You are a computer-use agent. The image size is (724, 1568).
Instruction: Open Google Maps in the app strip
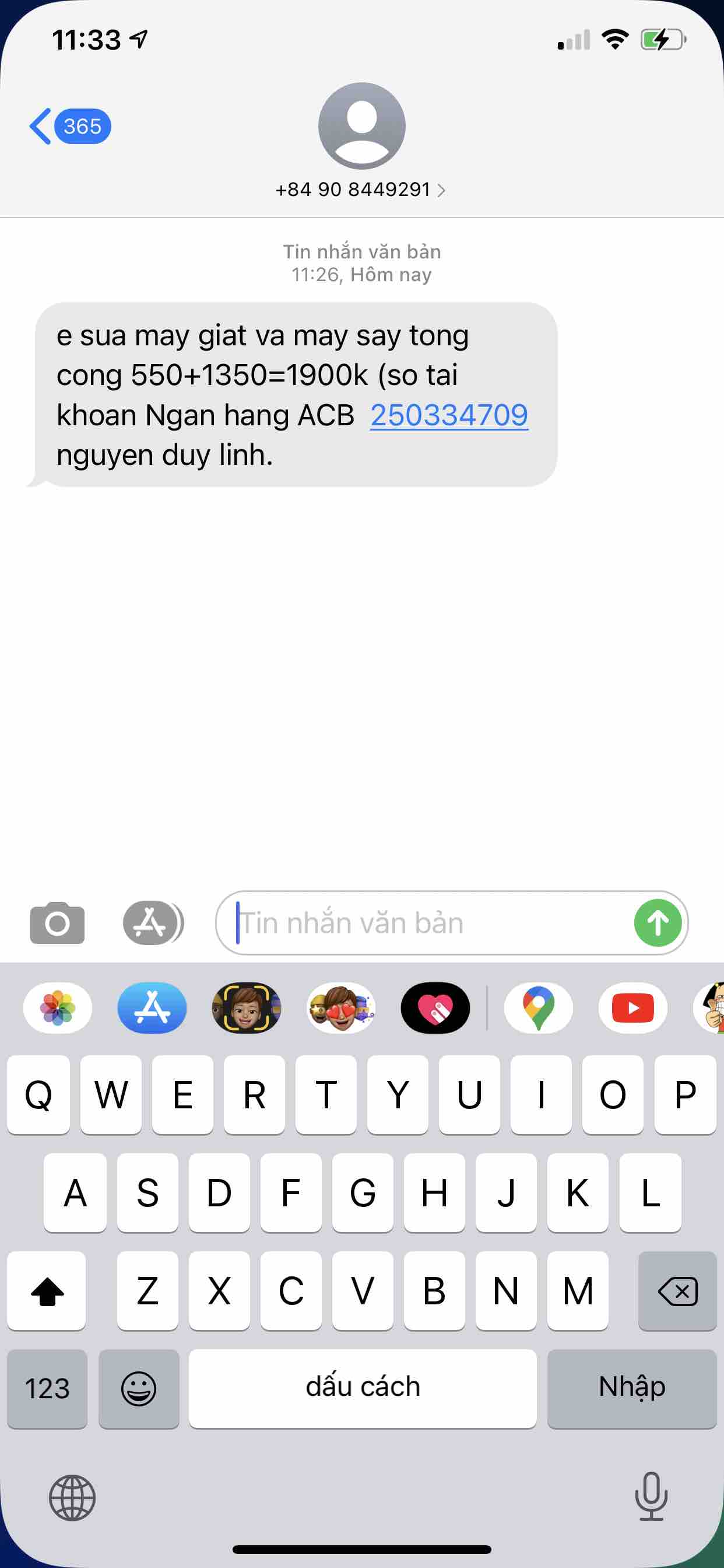tap(539, 1008)
